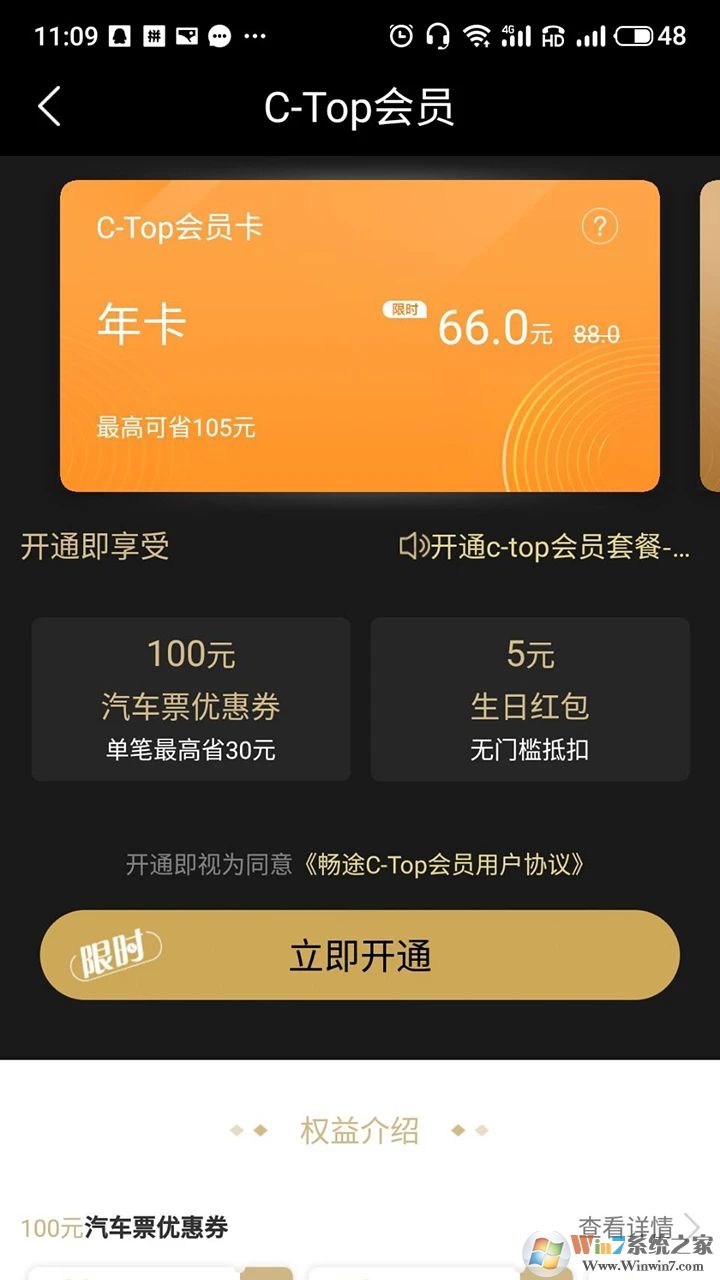Image resolution: width=720 pixels, height=1280 pixels.
Task: Tap 立即开通 to activate membership
Action: (x=360, y=955)
